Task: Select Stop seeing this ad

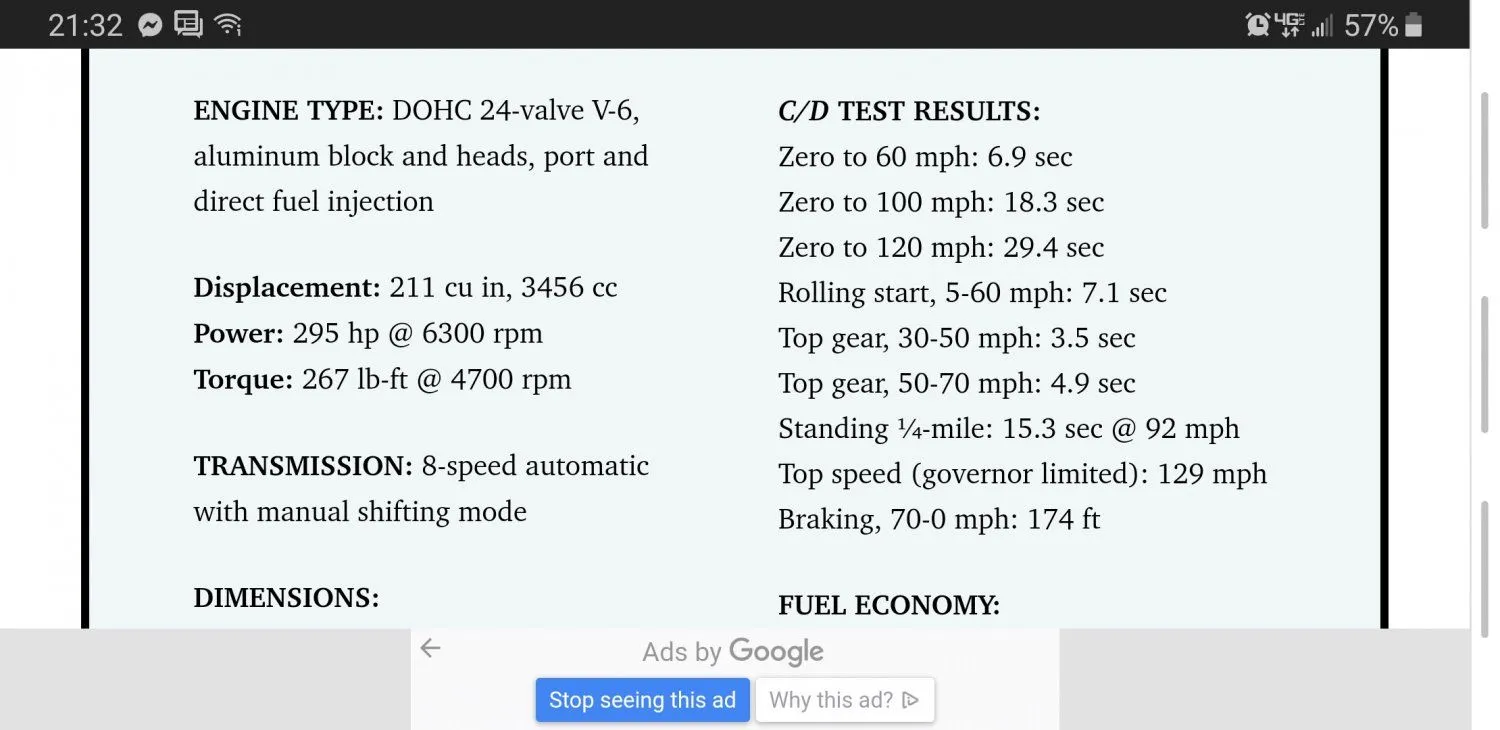Action: (x=642, y=700)
